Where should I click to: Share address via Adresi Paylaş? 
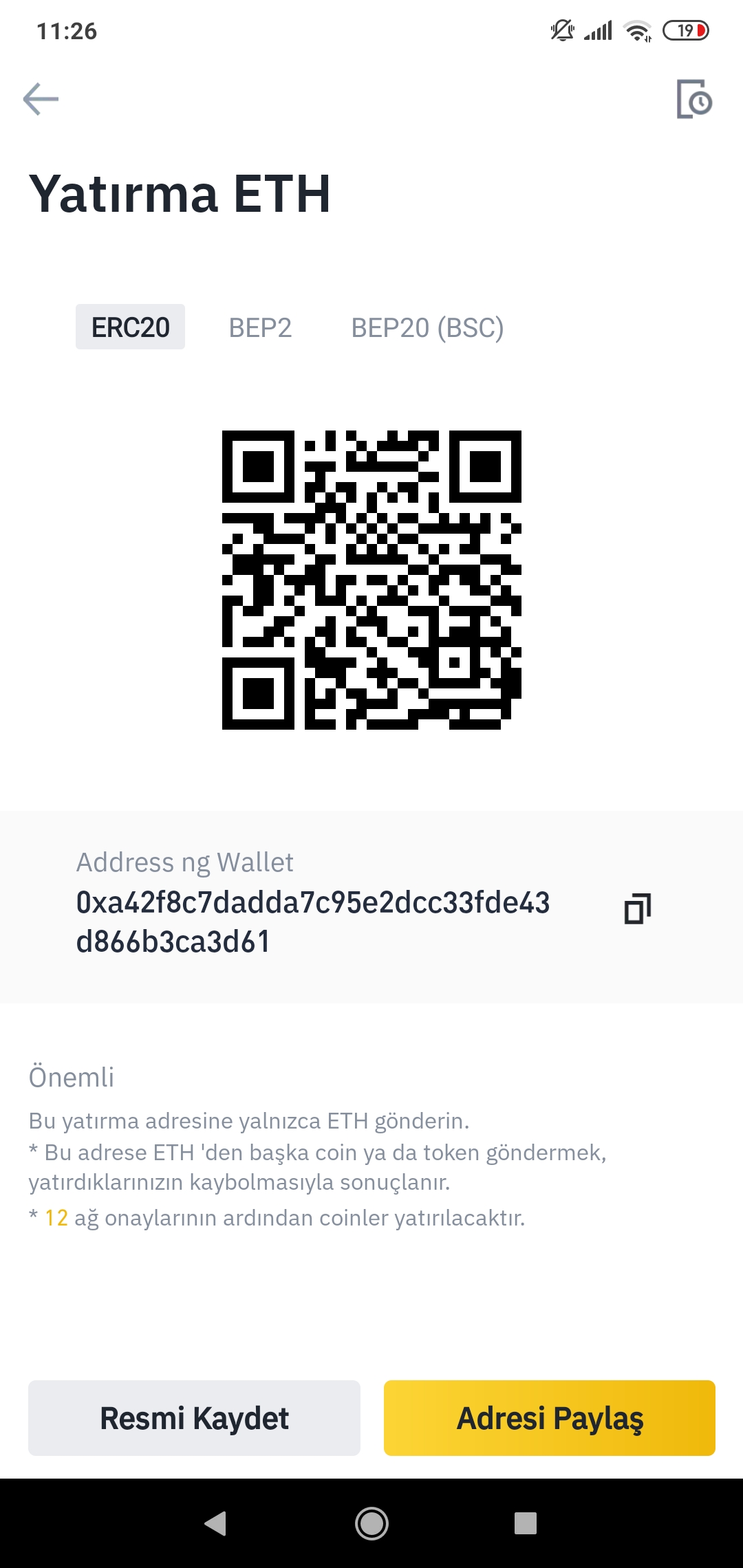[x=550, y=1418]
